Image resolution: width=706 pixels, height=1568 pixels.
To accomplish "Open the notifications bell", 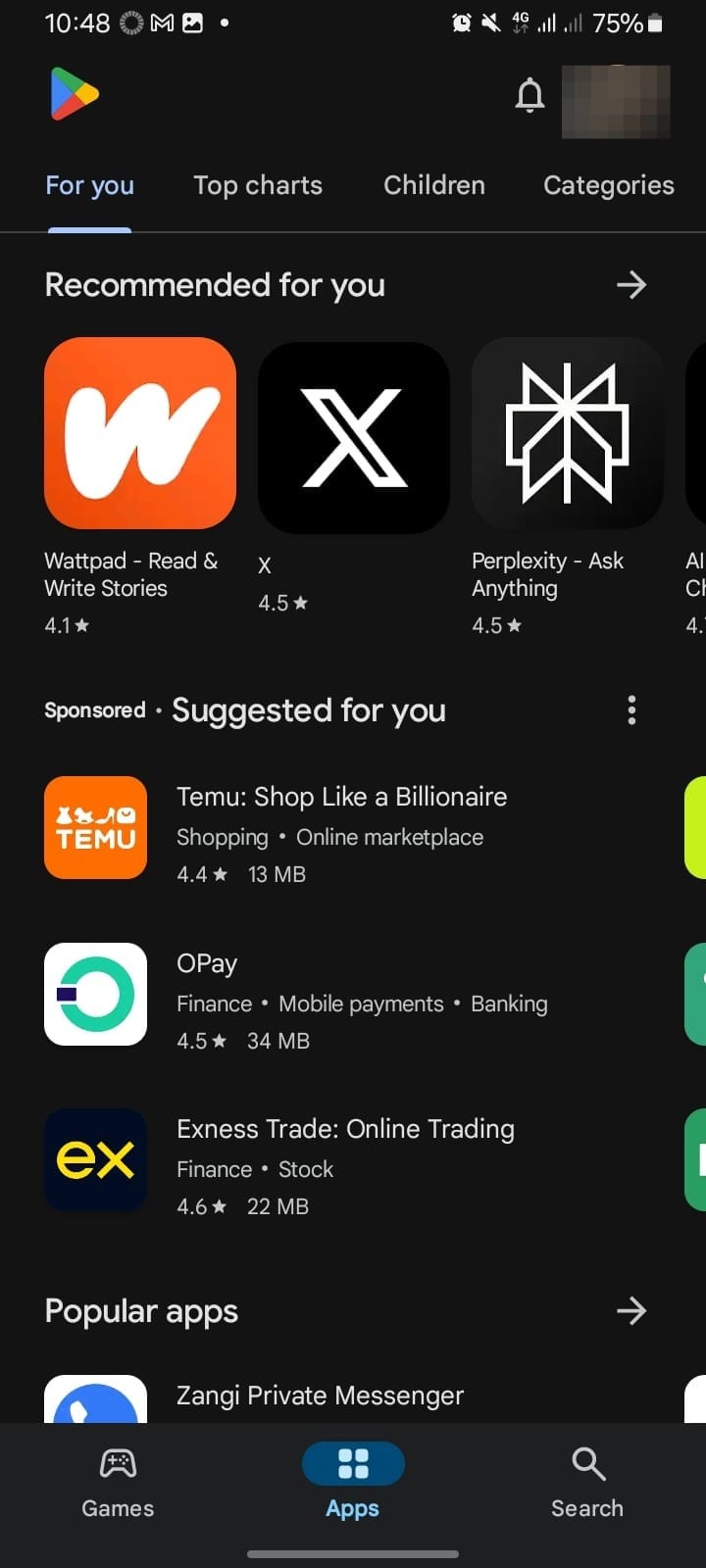I will point(529,96).
